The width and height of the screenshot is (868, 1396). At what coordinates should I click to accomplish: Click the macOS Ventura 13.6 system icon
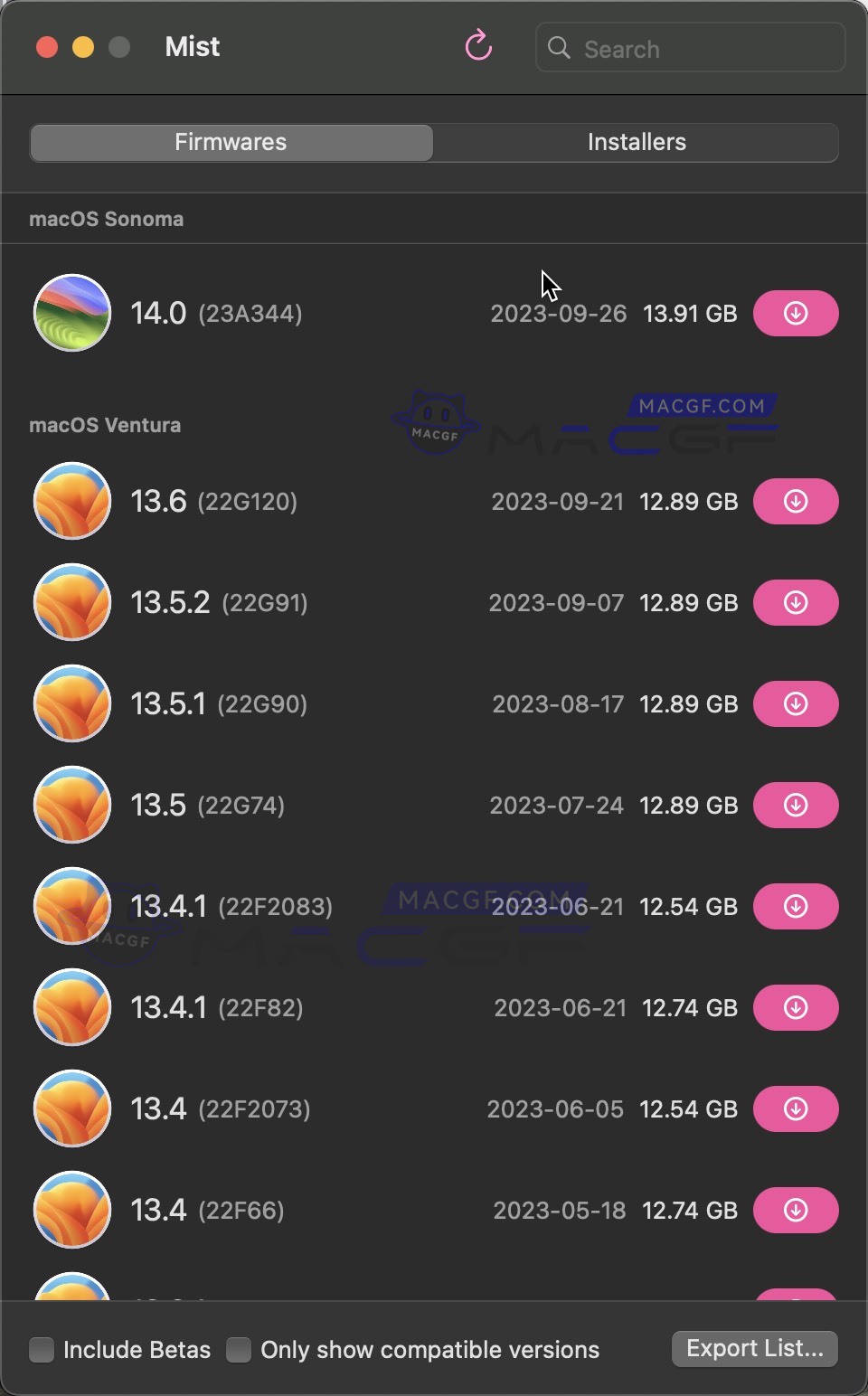(71, 501)
